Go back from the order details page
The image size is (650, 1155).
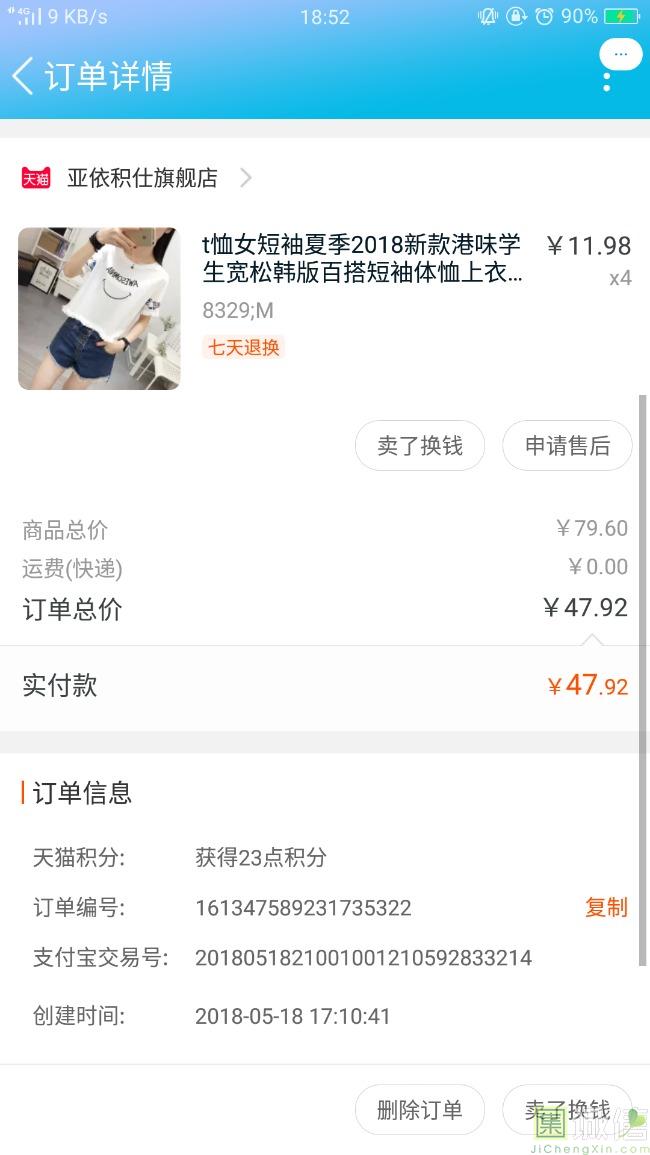click(x=24, y=76)
